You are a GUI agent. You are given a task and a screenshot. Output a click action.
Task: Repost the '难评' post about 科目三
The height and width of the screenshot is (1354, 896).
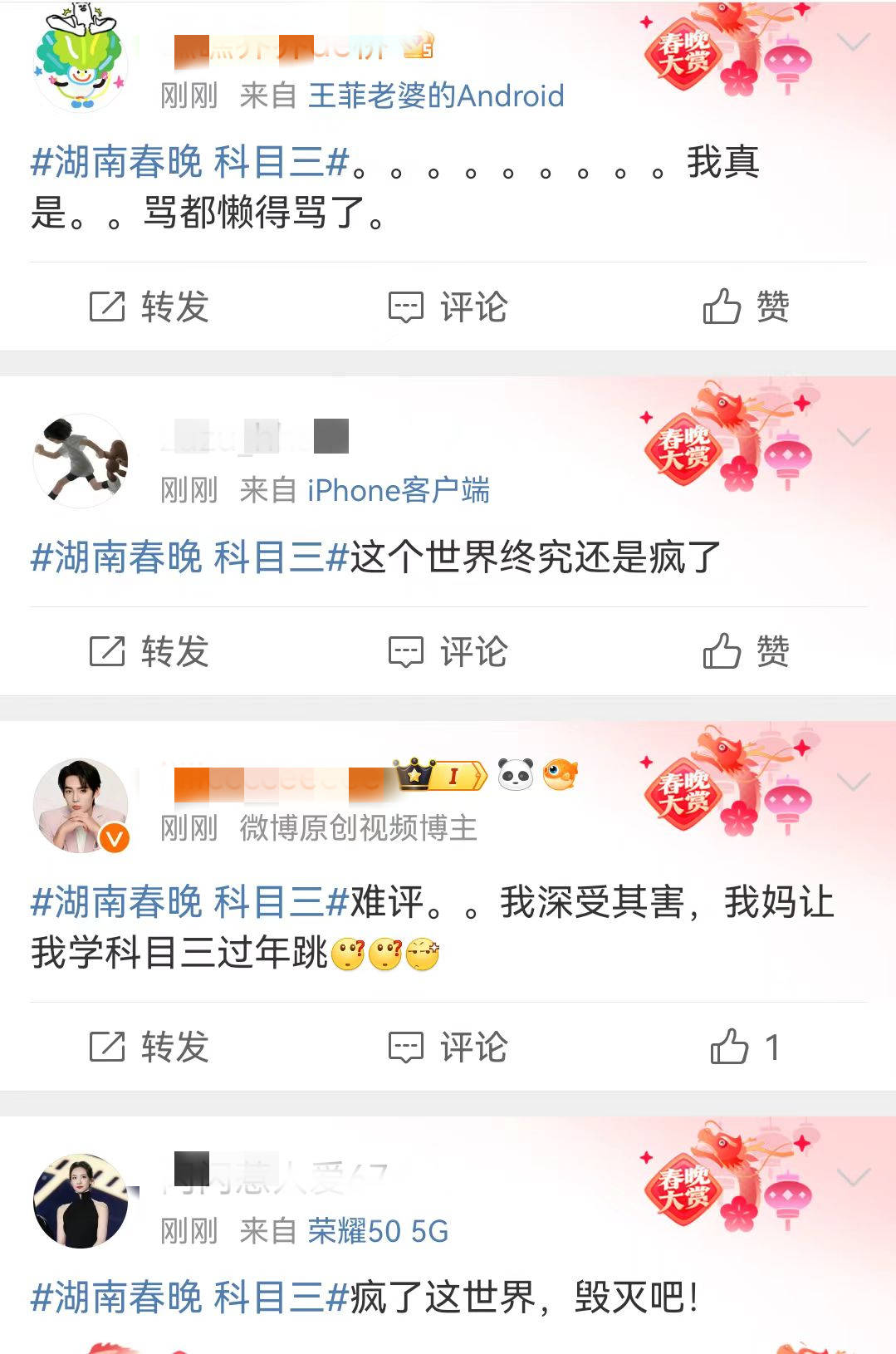click(x=149, y=1047)
